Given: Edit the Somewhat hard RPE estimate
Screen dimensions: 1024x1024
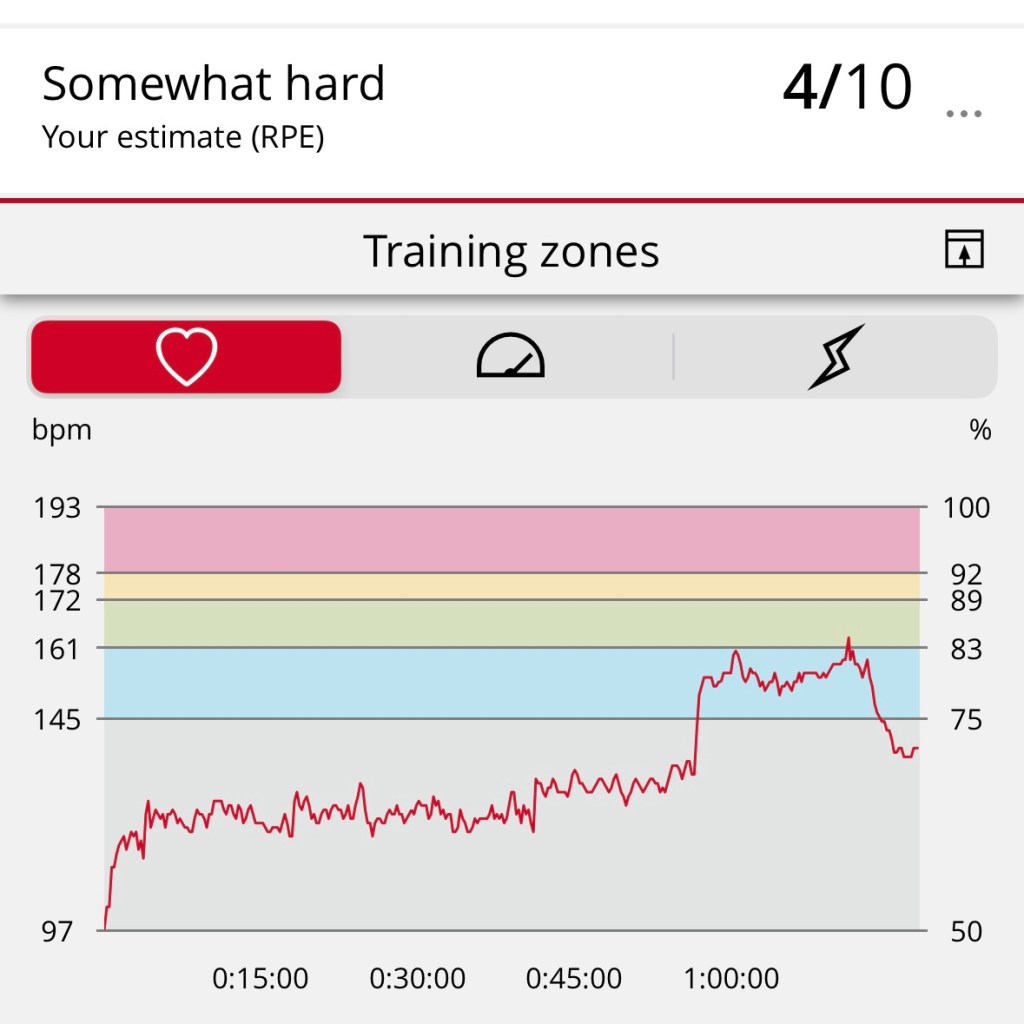Looking at the screenshot, I should click(x=213, y=106).
